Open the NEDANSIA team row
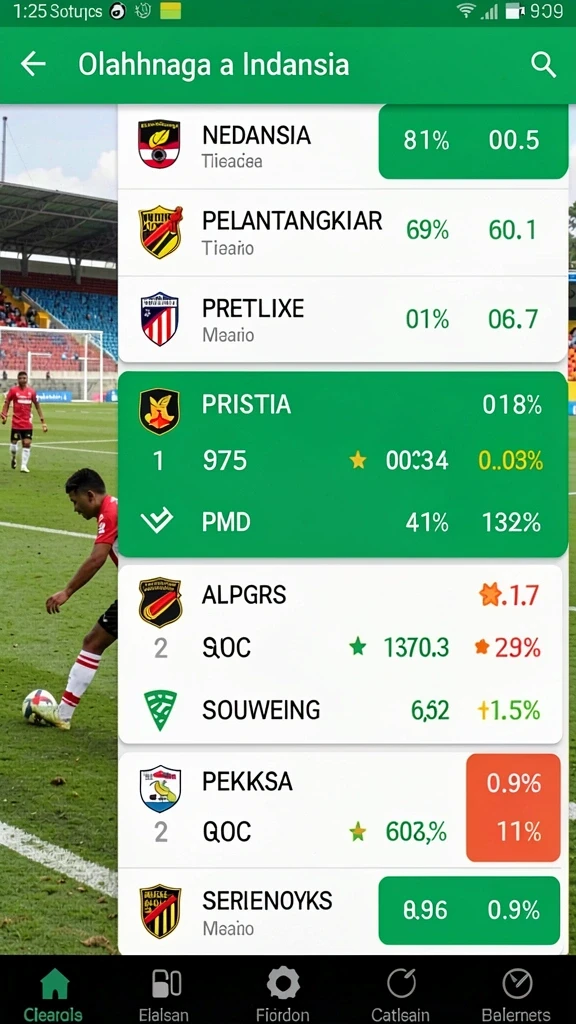The image size is (576, 1024). tap(343, 146)
